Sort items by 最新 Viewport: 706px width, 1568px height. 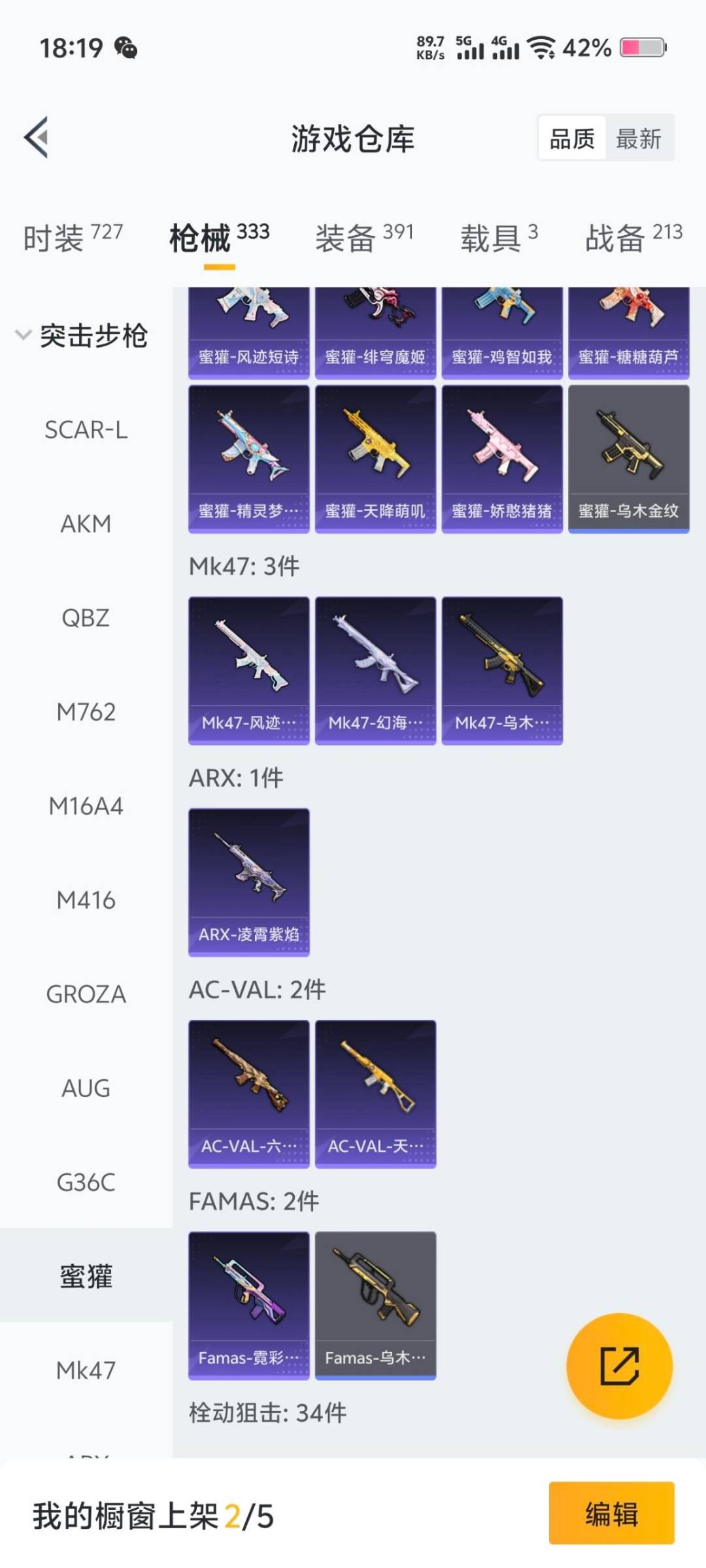pos(639,139)
